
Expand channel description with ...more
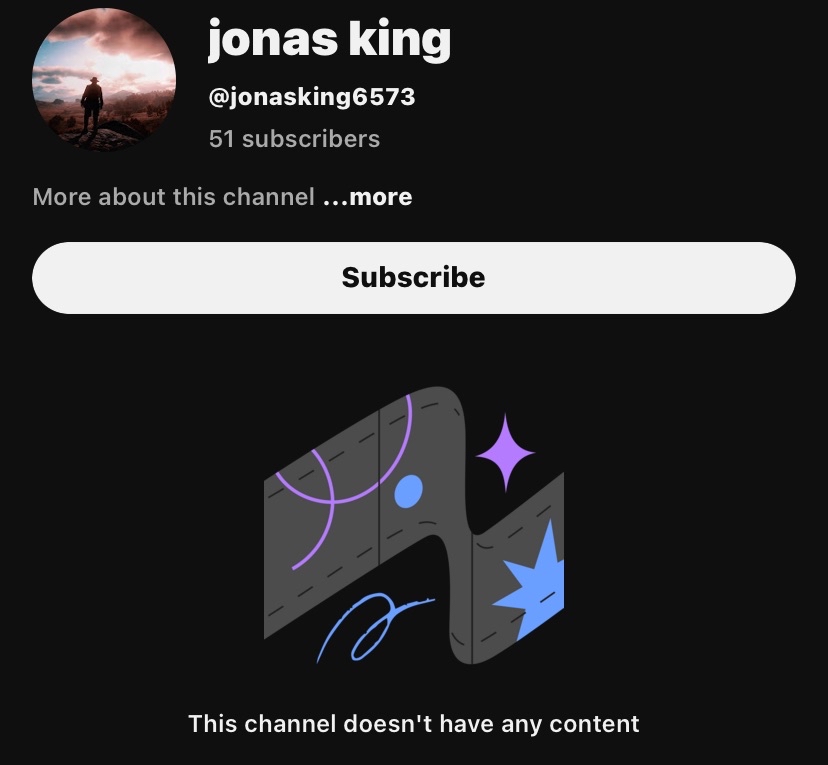(x=367, y=197)
